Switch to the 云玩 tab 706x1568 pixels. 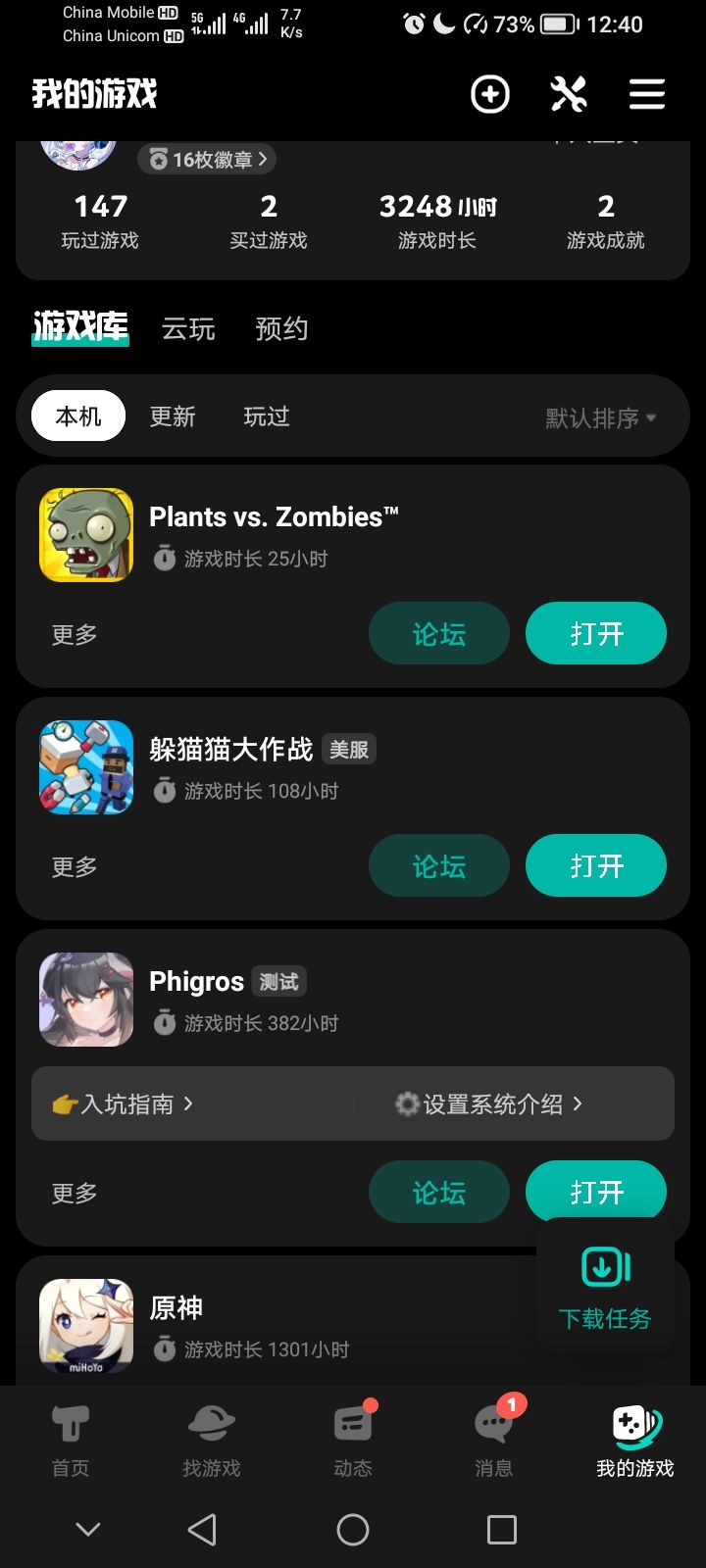tap(187, 329)
